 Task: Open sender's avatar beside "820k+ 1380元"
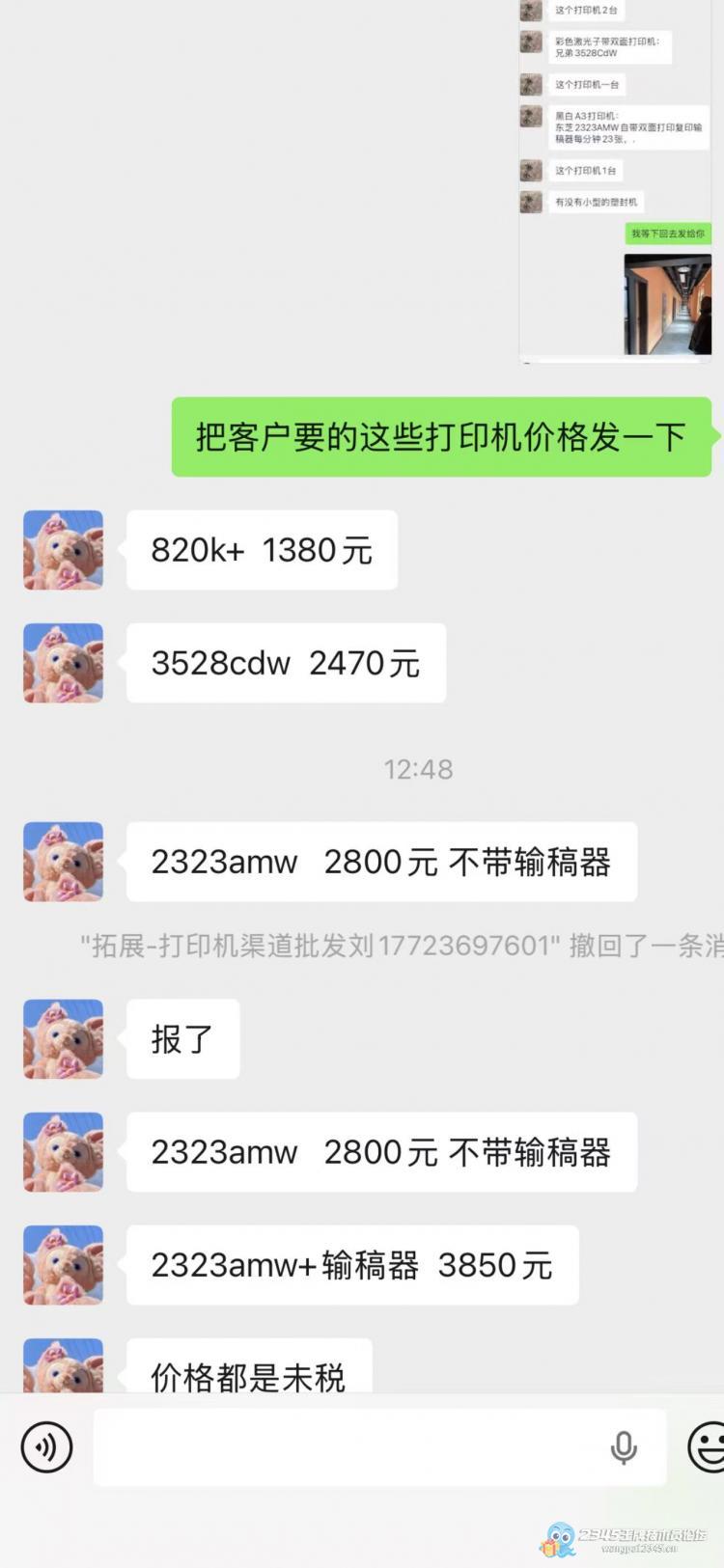pyautogui.click(x=64, y=550)
